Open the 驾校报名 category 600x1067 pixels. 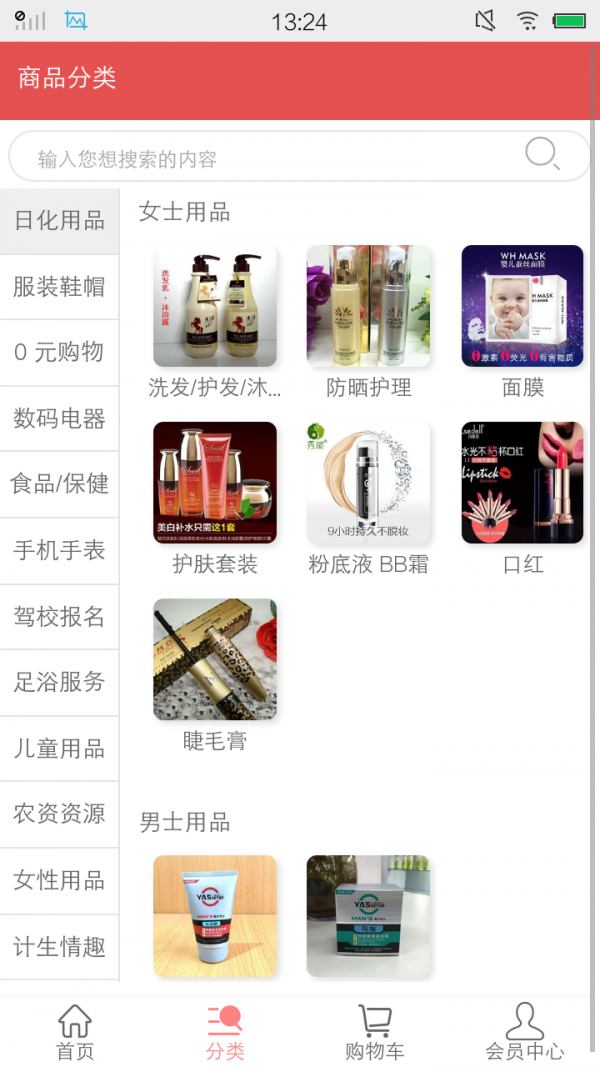(x=59, y=616)
